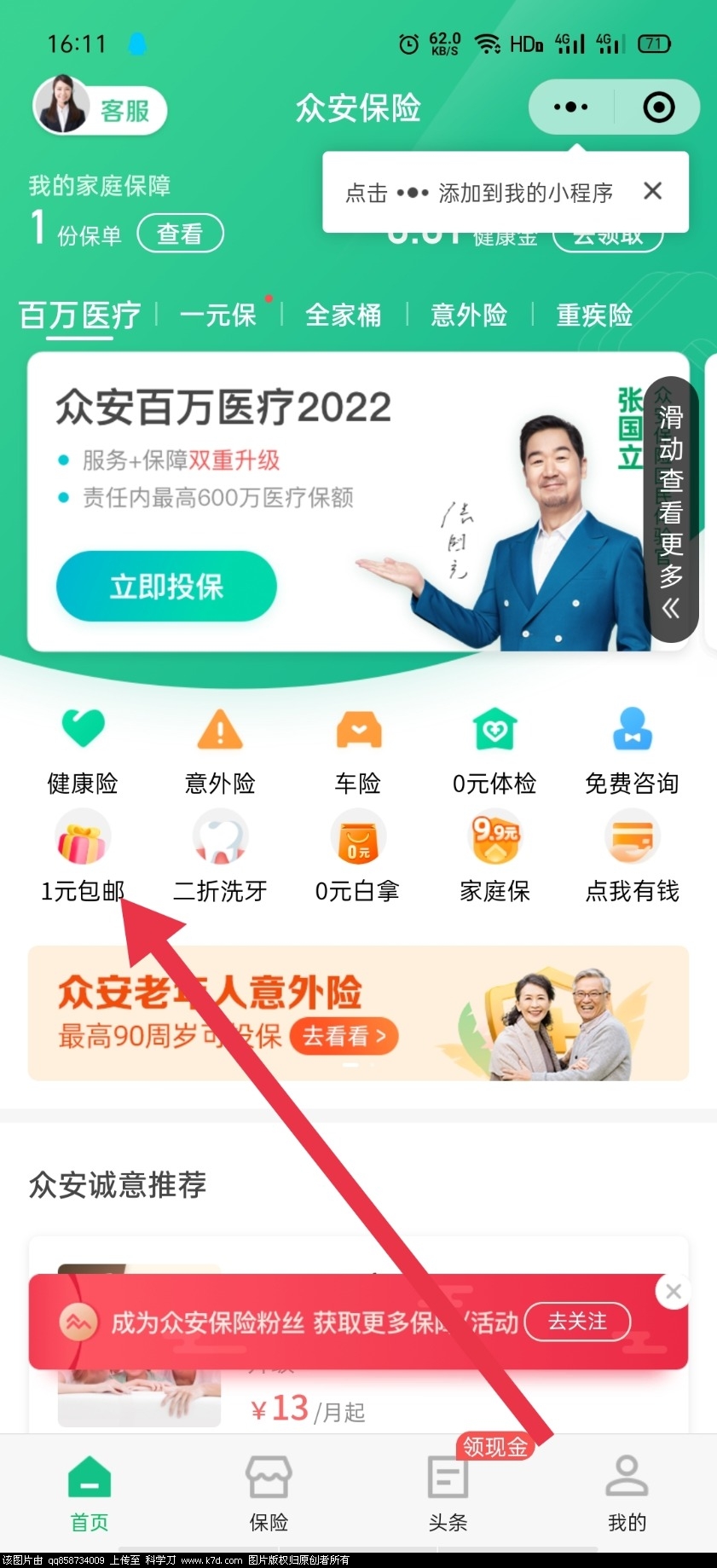
Task: Open the 客服 customer service chat
Action: [x=100, y=109]
